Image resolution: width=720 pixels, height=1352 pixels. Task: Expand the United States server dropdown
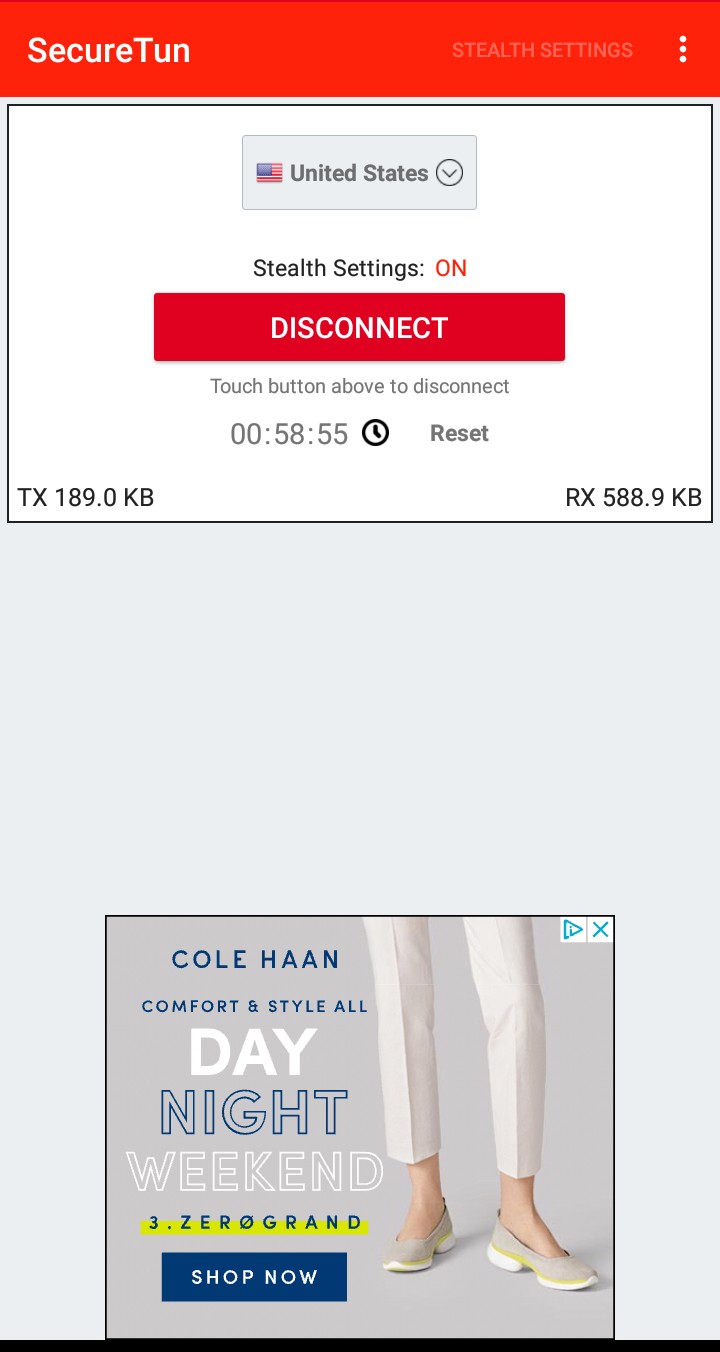click(359, 173)
